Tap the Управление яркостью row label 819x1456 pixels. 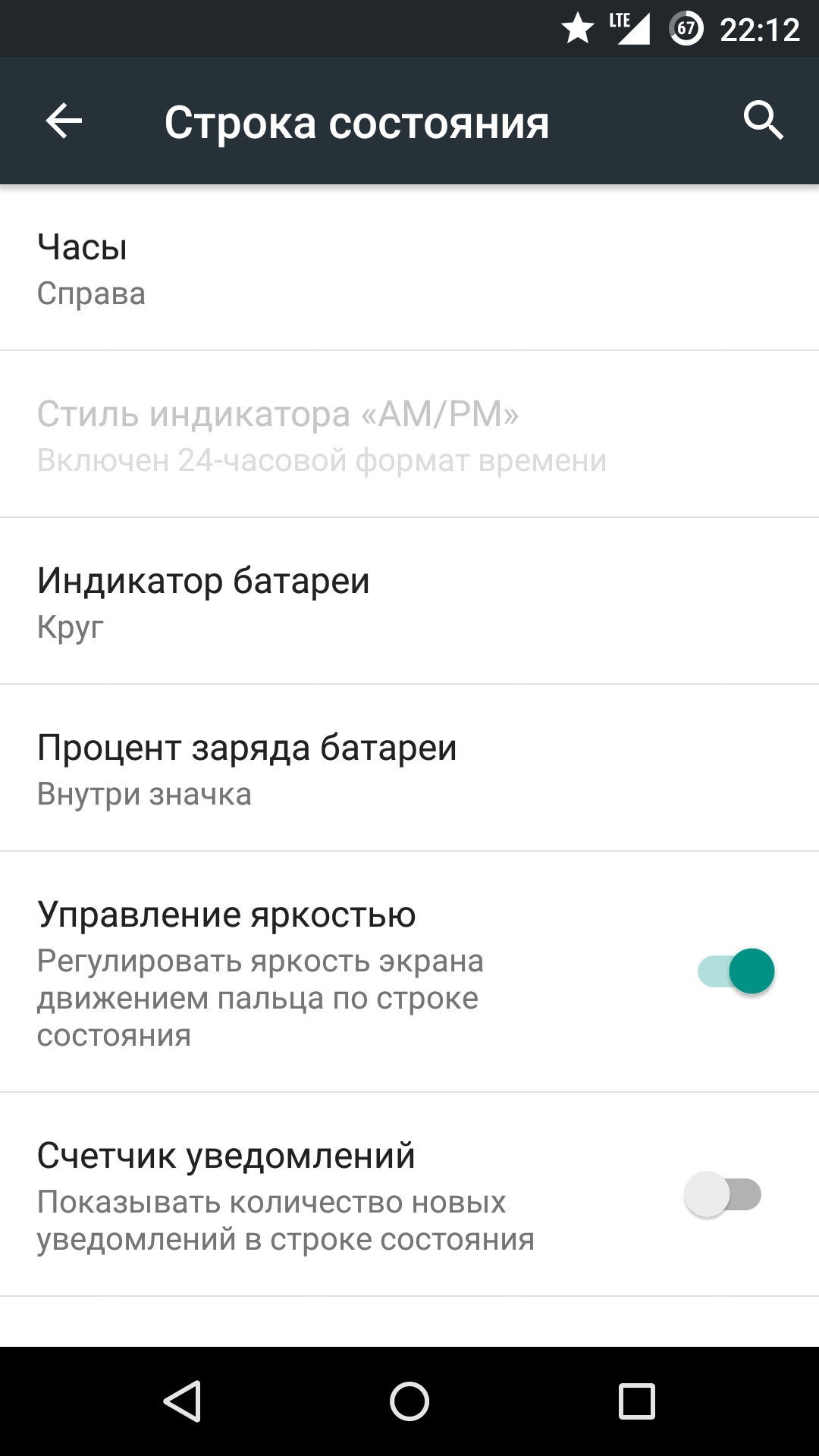[227, 915]
